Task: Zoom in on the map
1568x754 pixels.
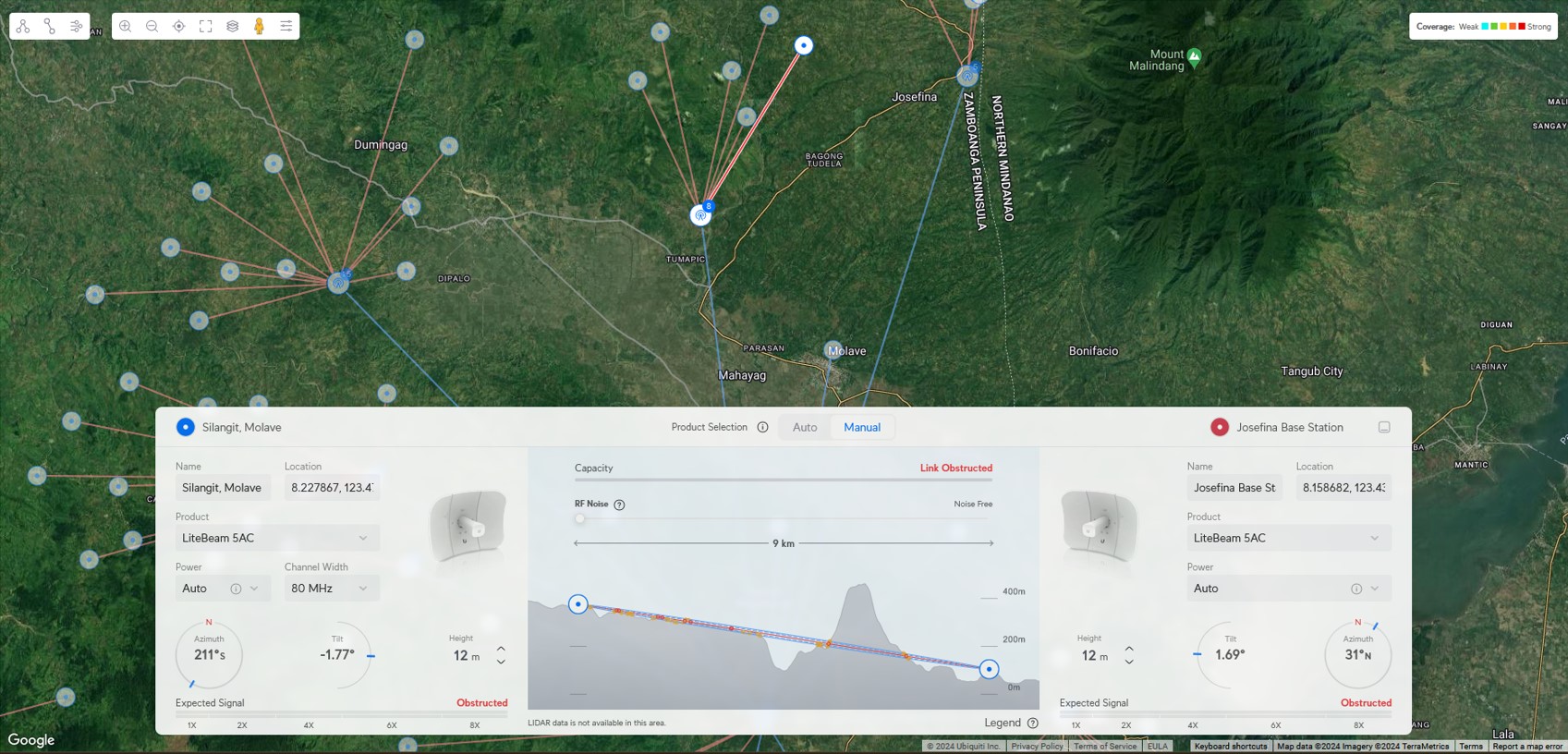Action: pyautogui.click(x=126, y=27)
